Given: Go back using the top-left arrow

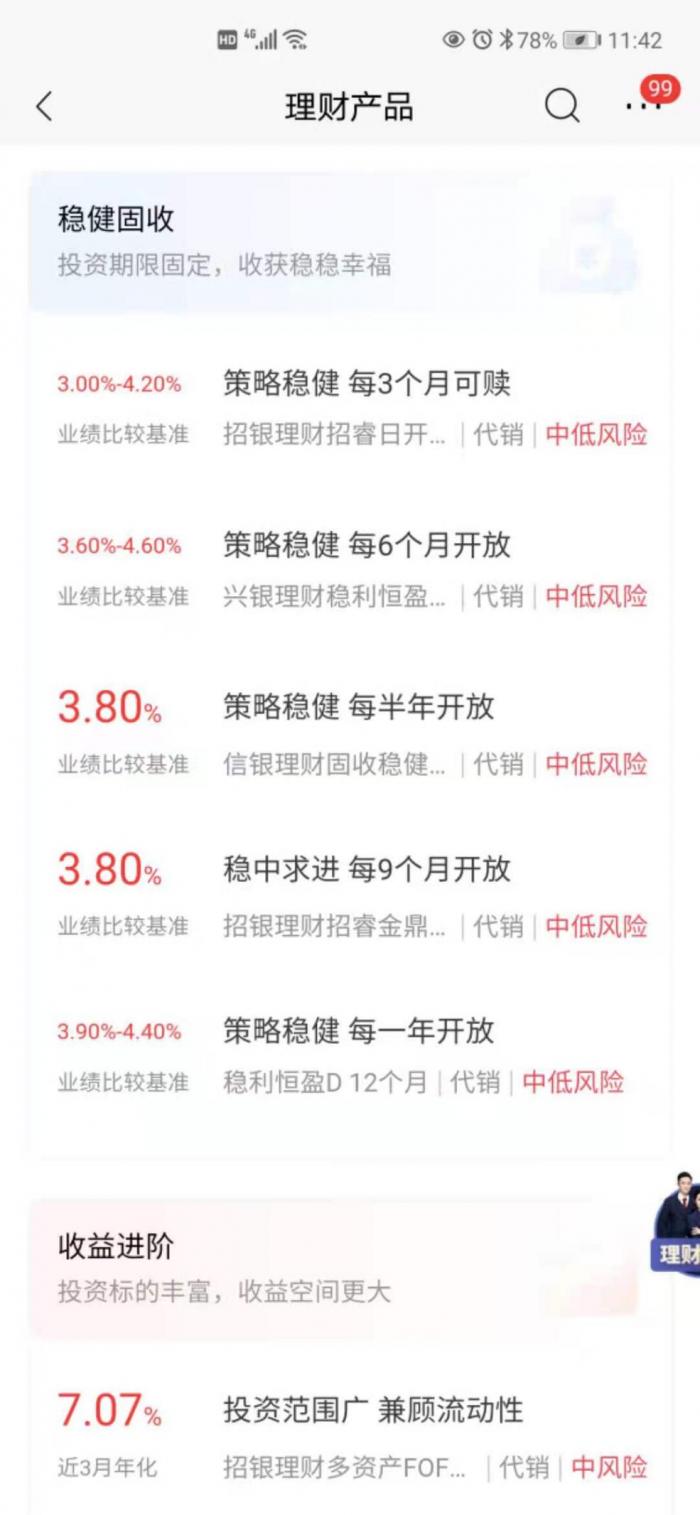Looking at the screenshot, I should [x=43, y=106].
